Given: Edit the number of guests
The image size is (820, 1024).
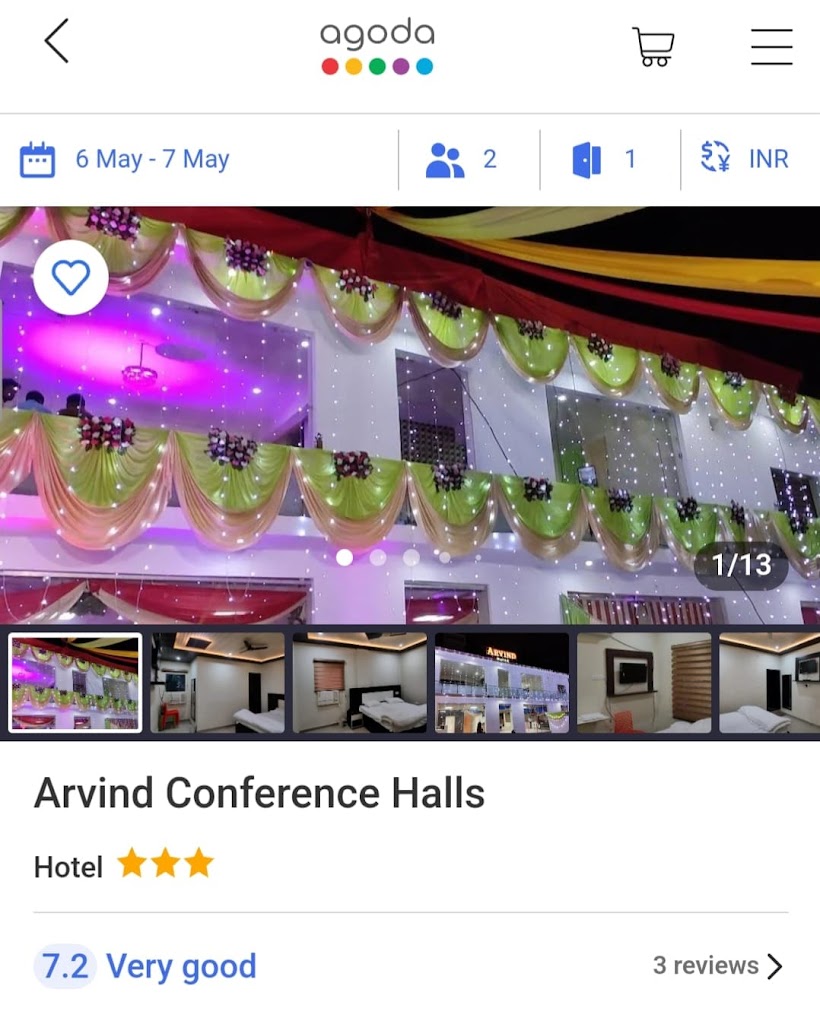Looking at the screenshot, I should [462, 159].
